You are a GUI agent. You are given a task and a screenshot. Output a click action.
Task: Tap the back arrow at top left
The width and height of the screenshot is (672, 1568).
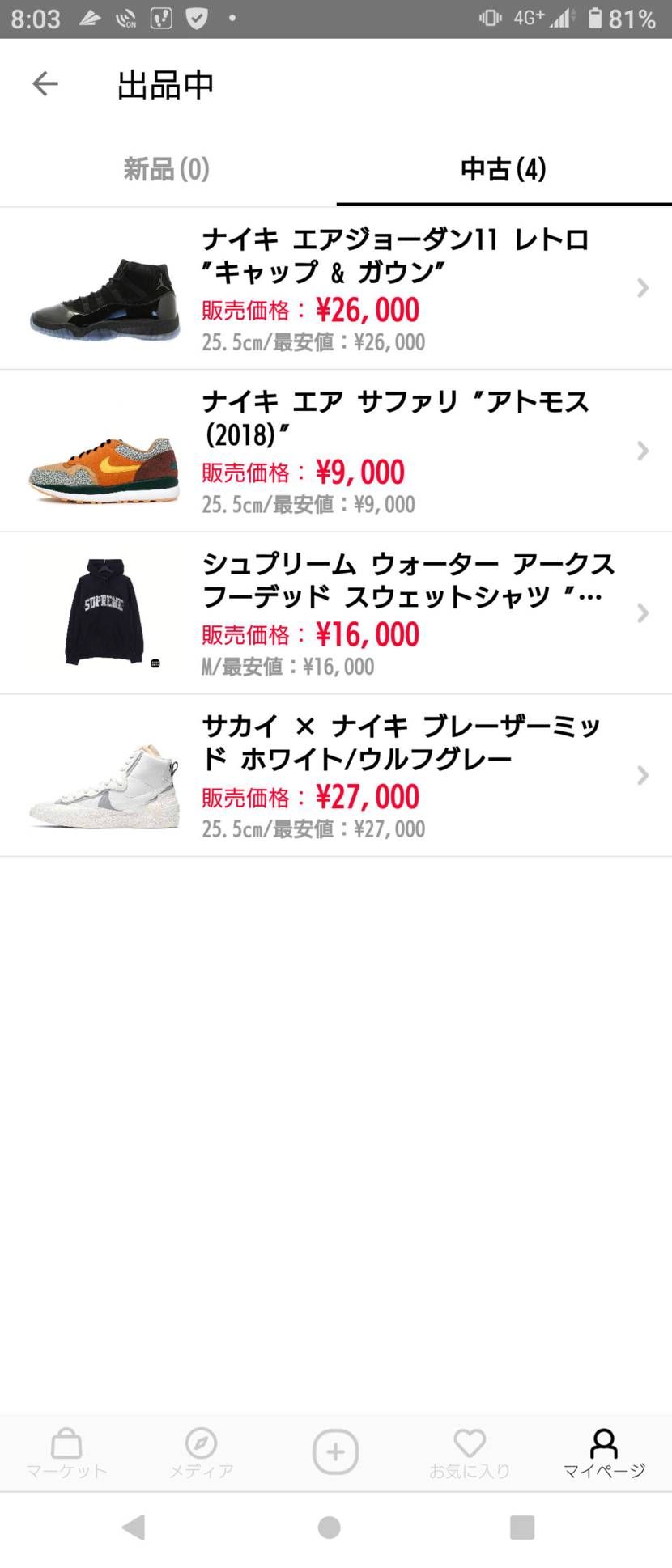pyautogui.click(x=46, y=84)
